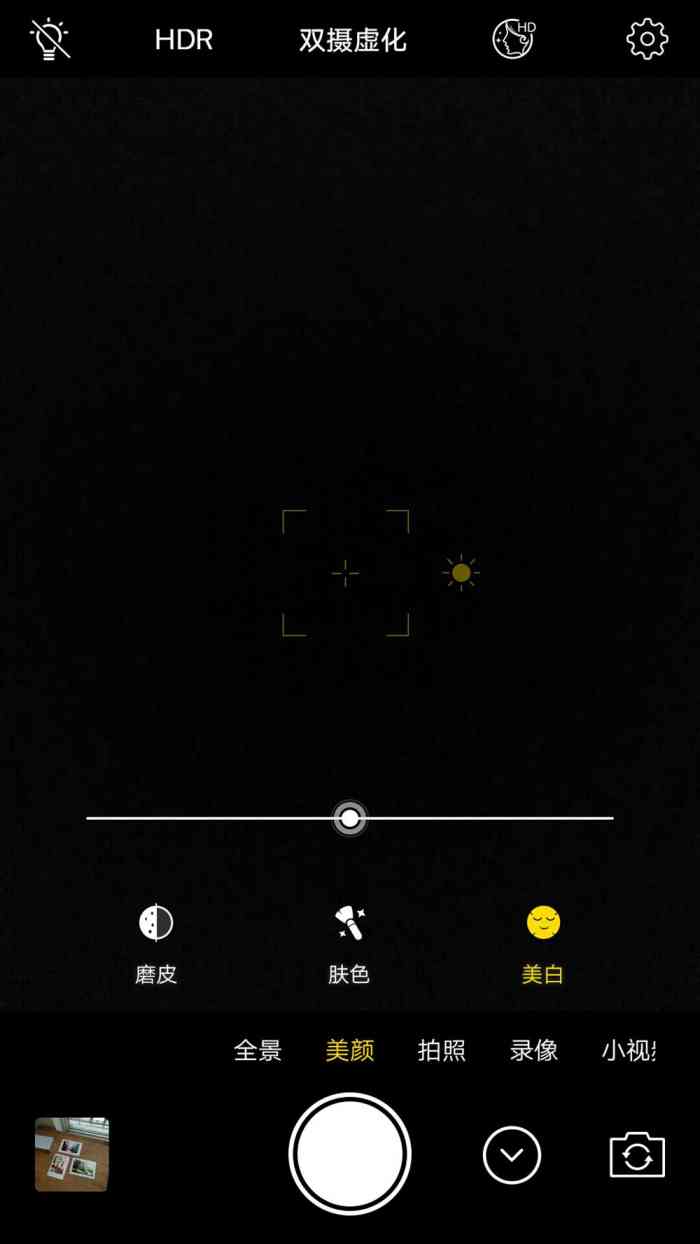Open camera settings gear
Viewport: 700px width, 1244px height.
646,39
